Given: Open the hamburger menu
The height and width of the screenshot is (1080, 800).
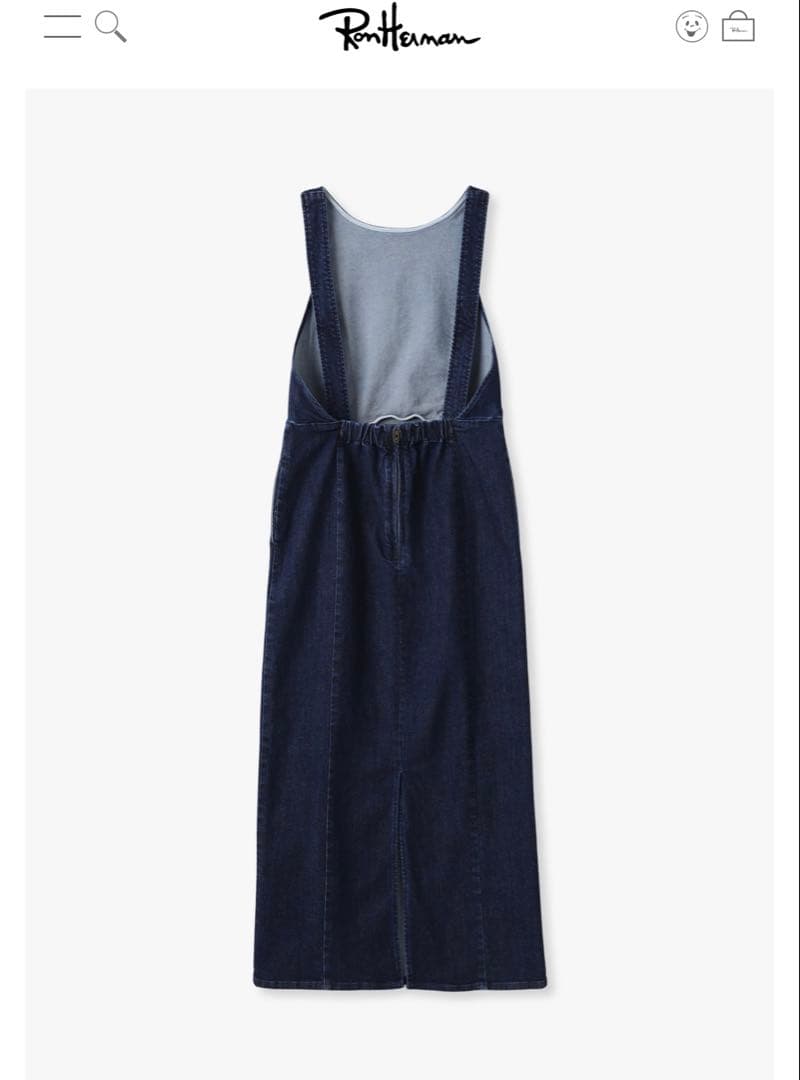Looking at the screenshot, I should tap(62, 26).
